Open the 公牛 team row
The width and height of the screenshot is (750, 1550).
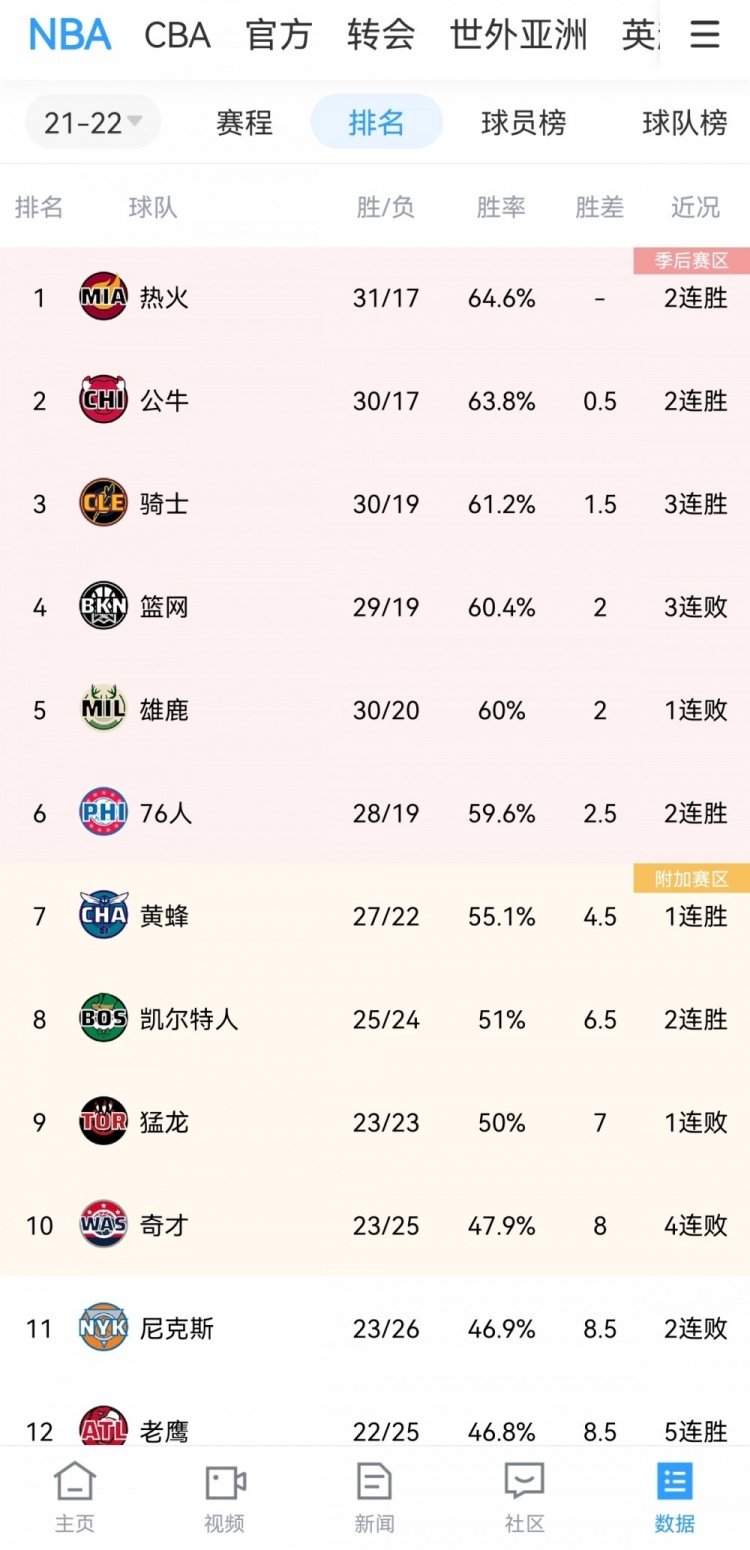[375, 401]
